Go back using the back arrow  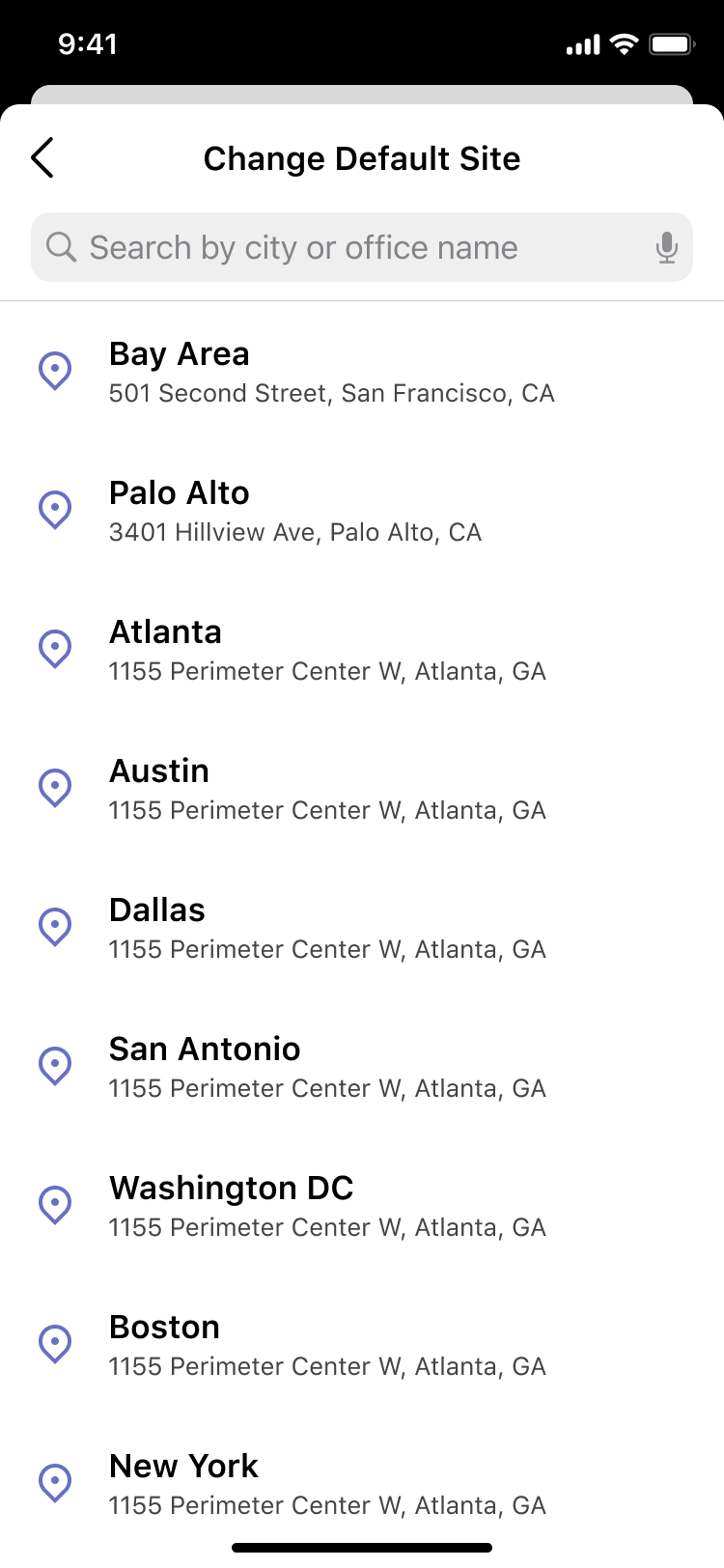(x=42, y=158)
